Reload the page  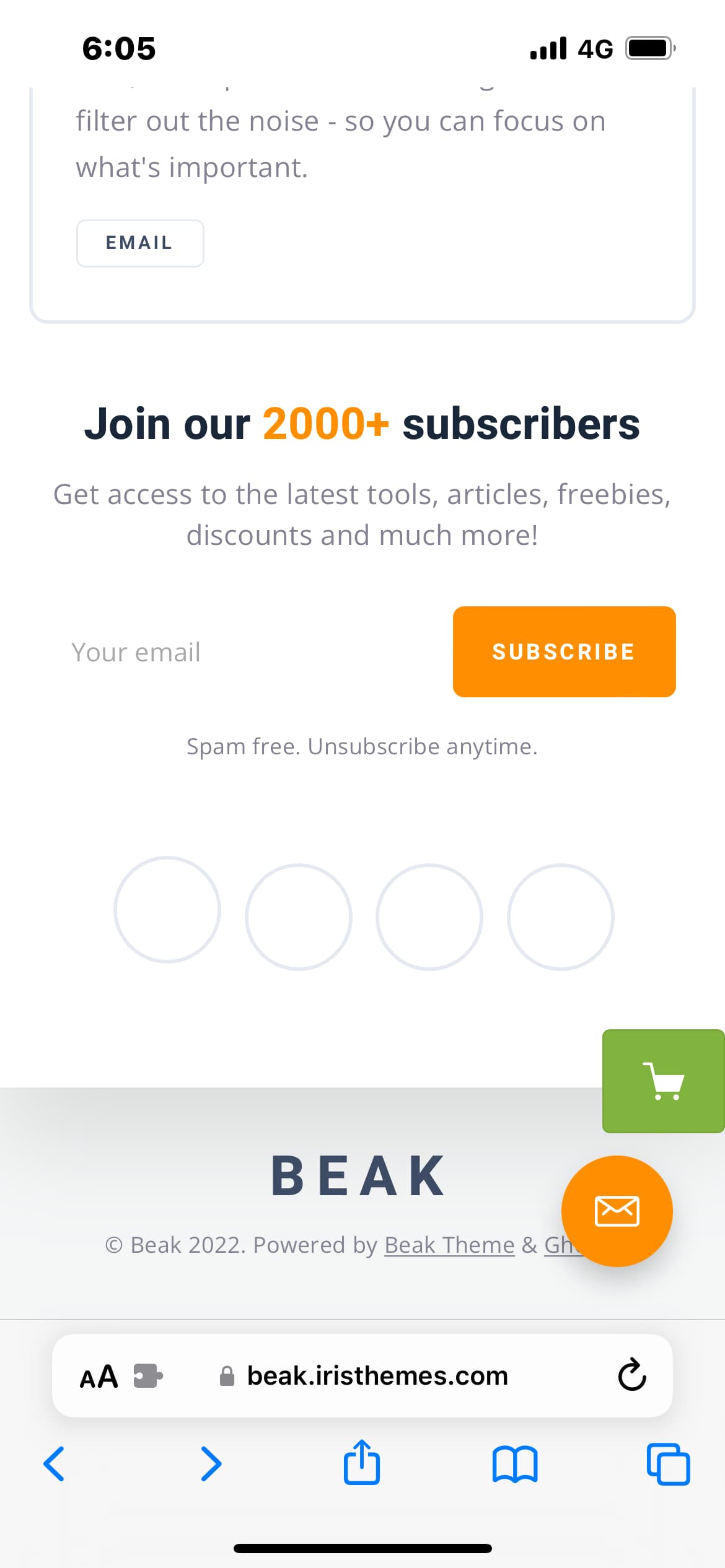coord(632,1375)
